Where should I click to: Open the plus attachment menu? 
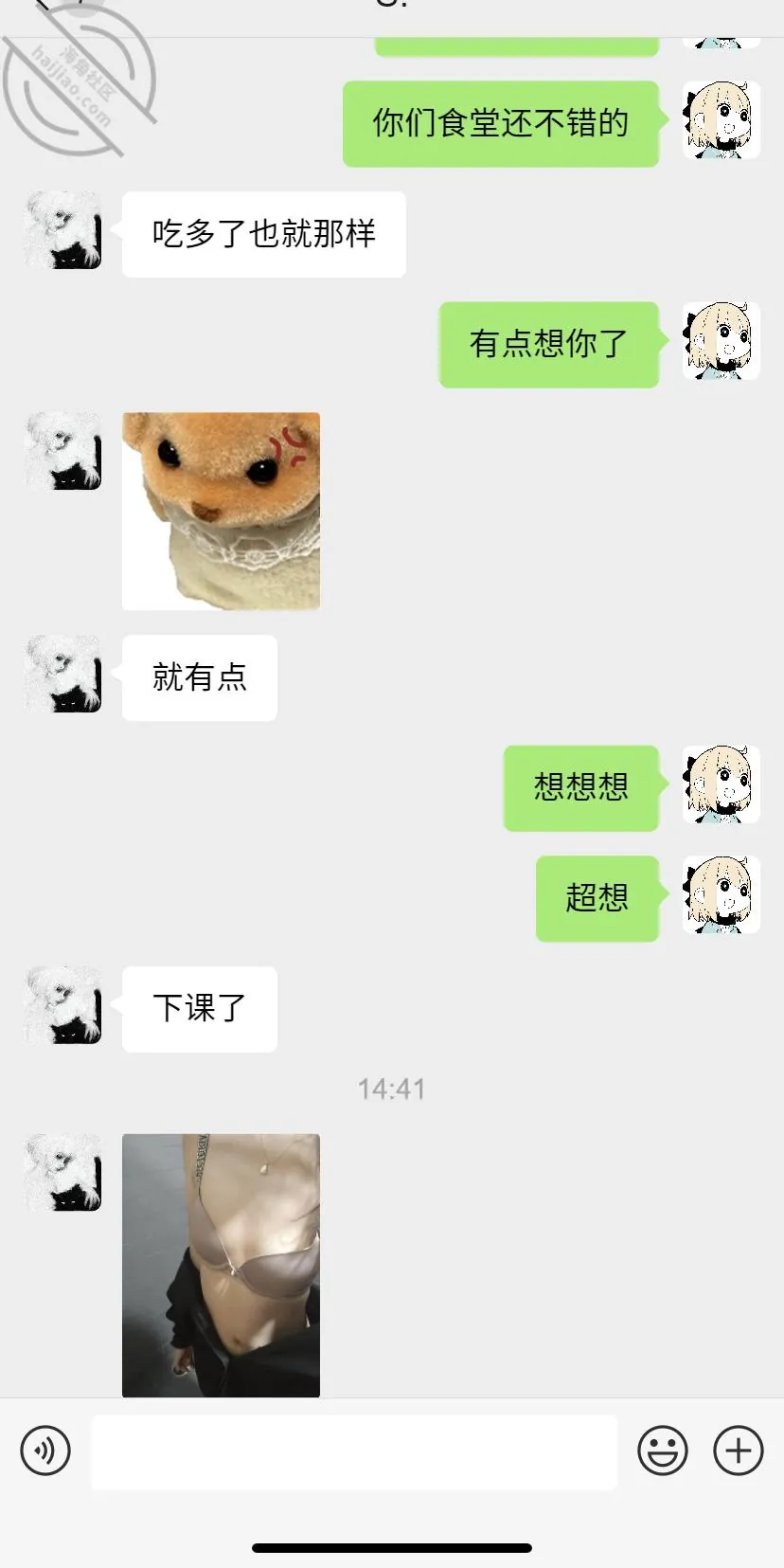(739, 1451)
